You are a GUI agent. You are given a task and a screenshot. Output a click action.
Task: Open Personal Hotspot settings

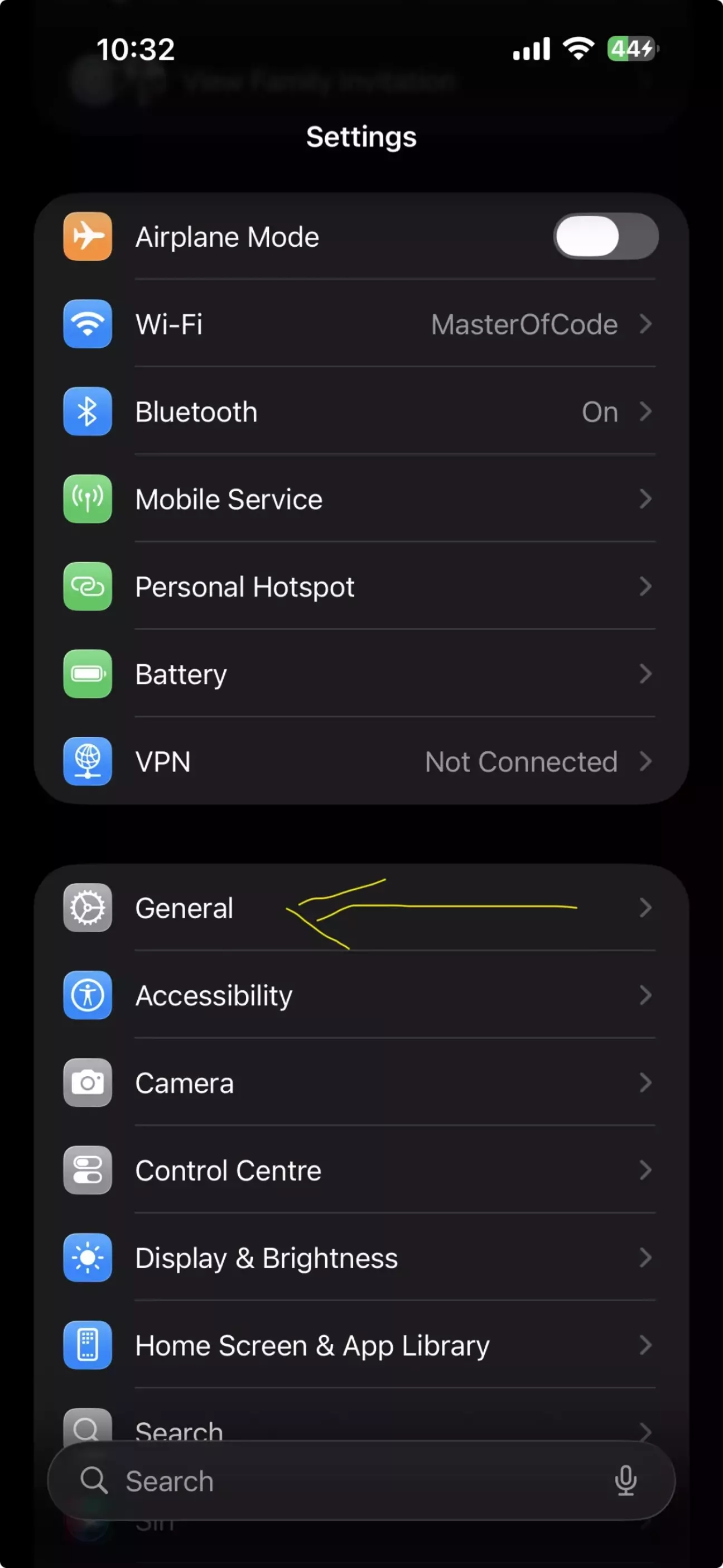[x=360, y=587]
